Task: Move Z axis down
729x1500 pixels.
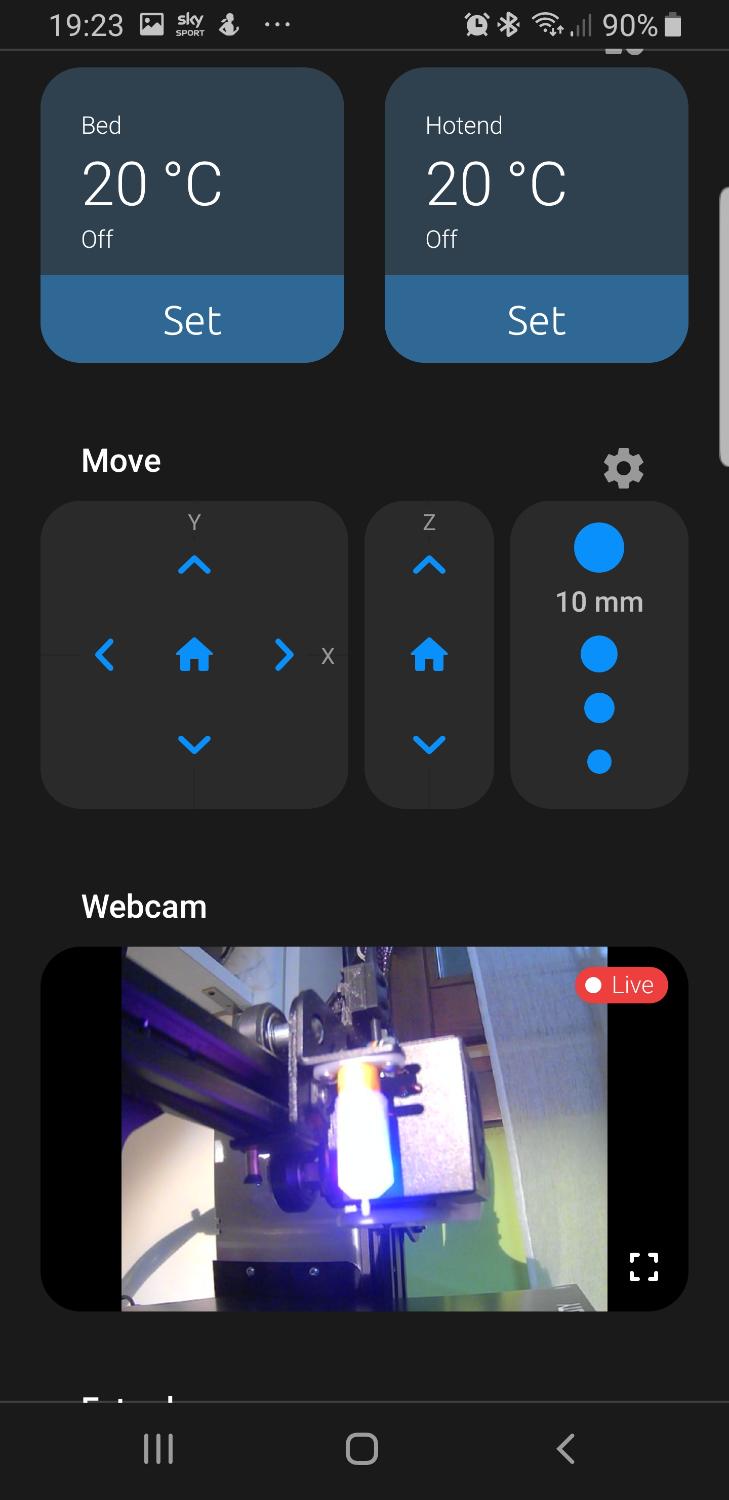Action: coord(429,744)
